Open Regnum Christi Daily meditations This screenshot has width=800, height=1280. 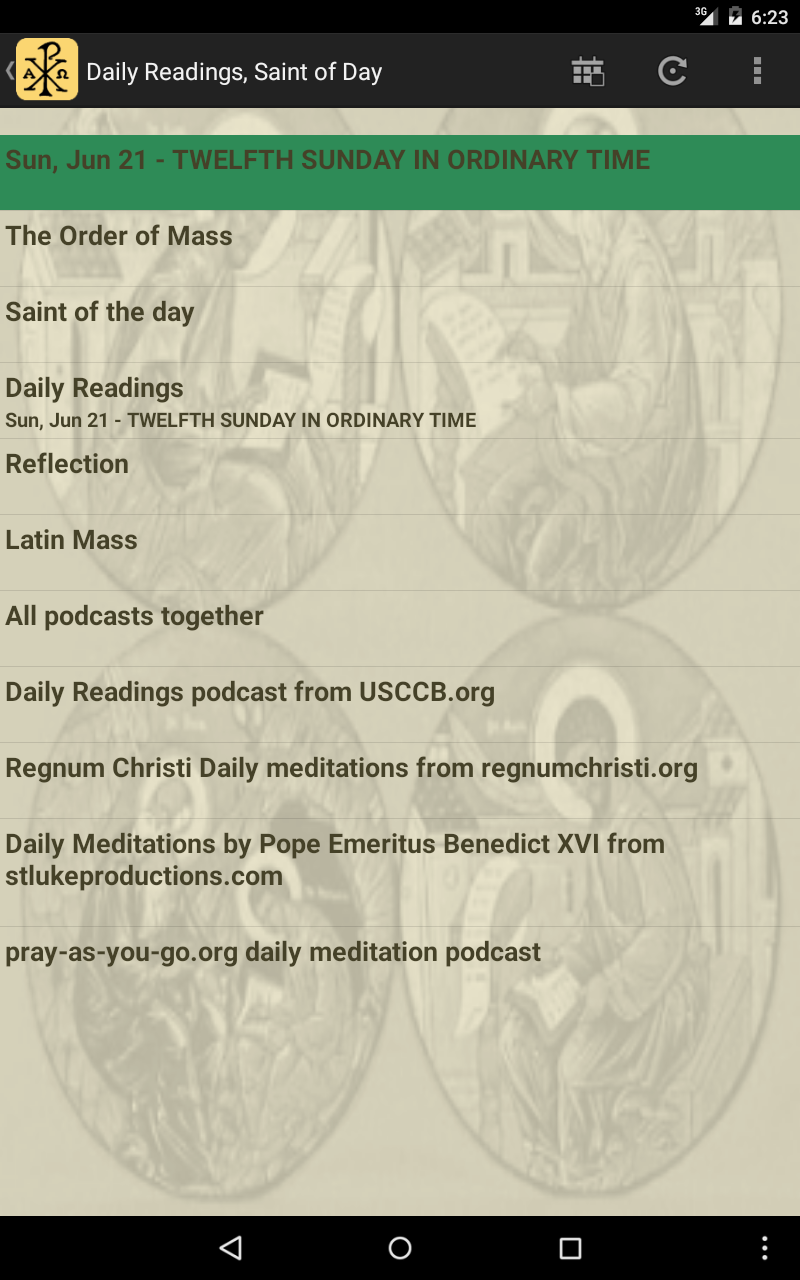[400, 769]
